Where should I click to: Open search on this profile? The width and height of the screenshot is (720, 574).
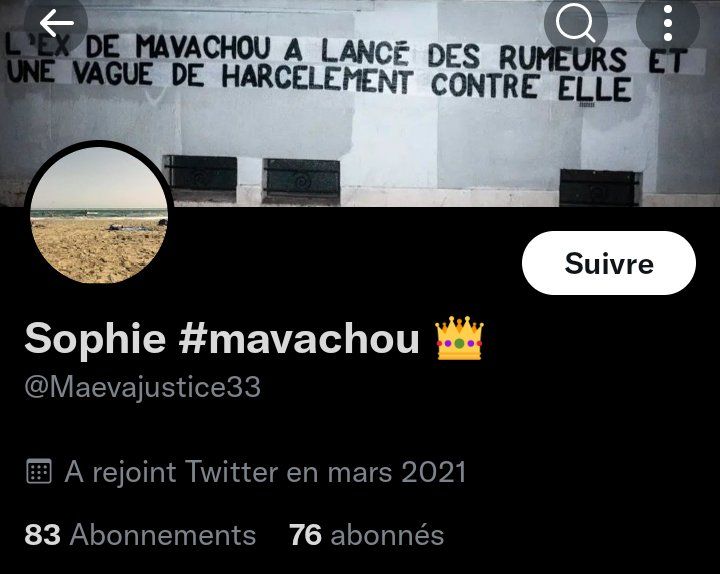tap(576, 22)
